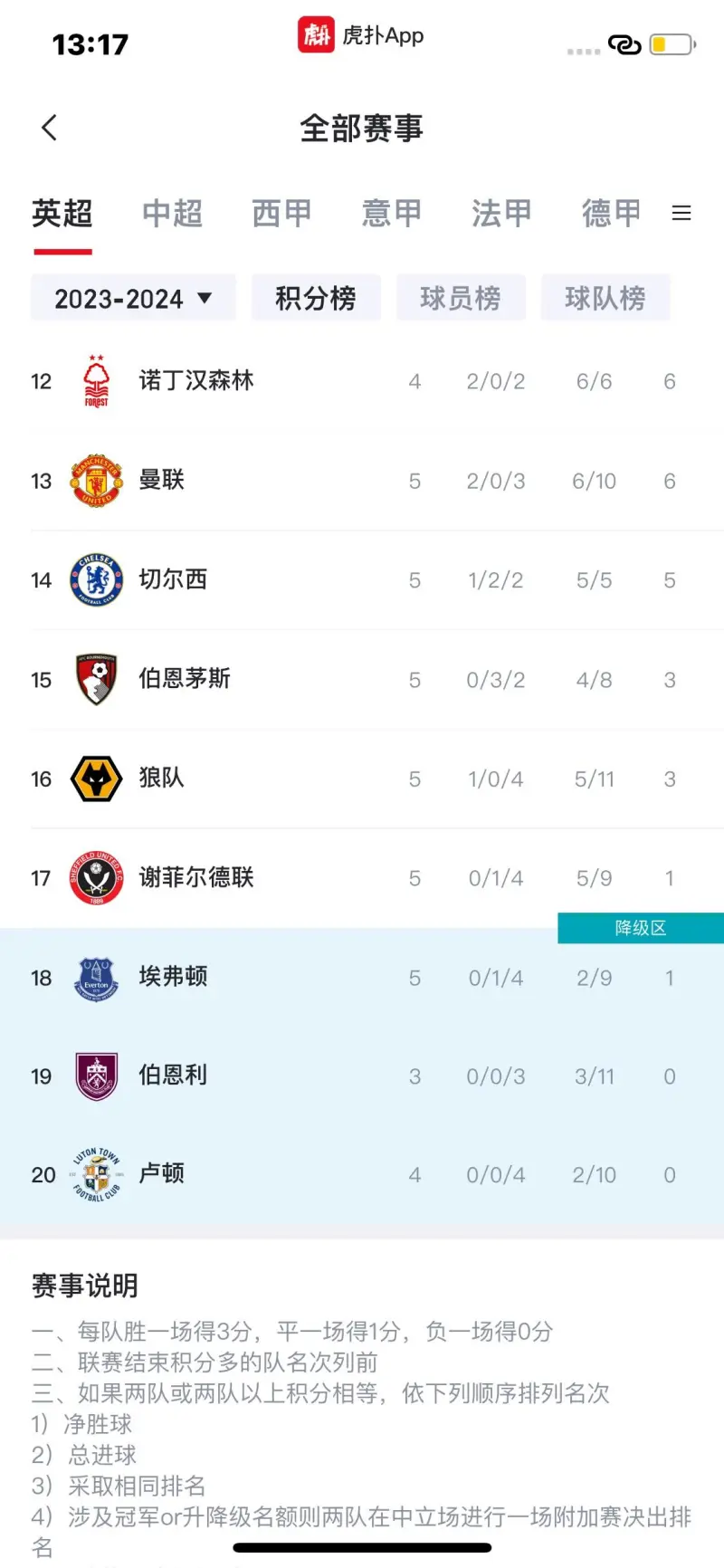The width and height of the screenshot is (724, 1568).
Task: View the 卢顿 team row
Action: click(x=362, y=1175)
